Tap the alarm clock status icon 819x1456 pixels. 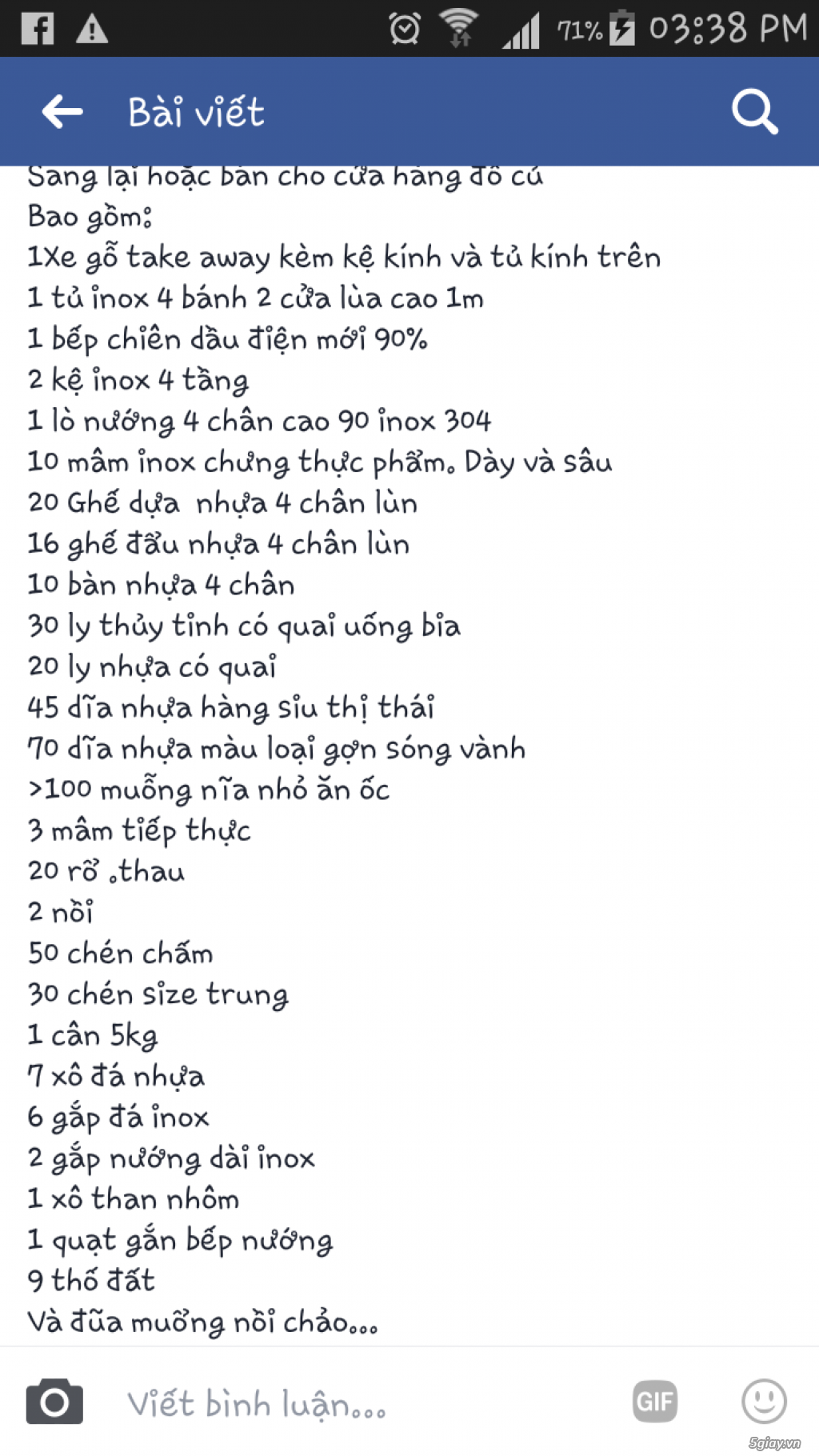point(404,26)
